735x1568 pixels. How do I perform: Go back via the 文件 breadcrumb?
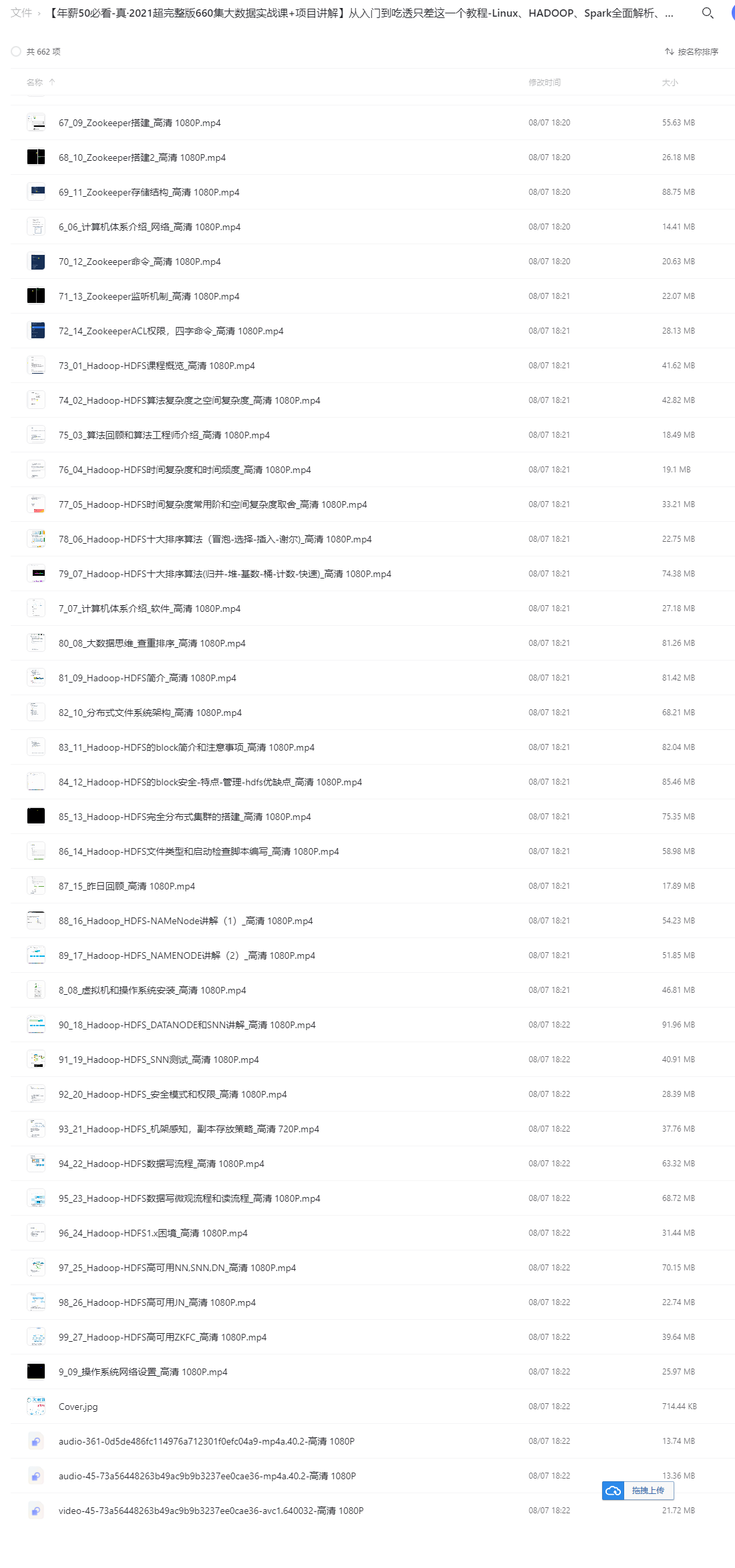pos(21,13)
